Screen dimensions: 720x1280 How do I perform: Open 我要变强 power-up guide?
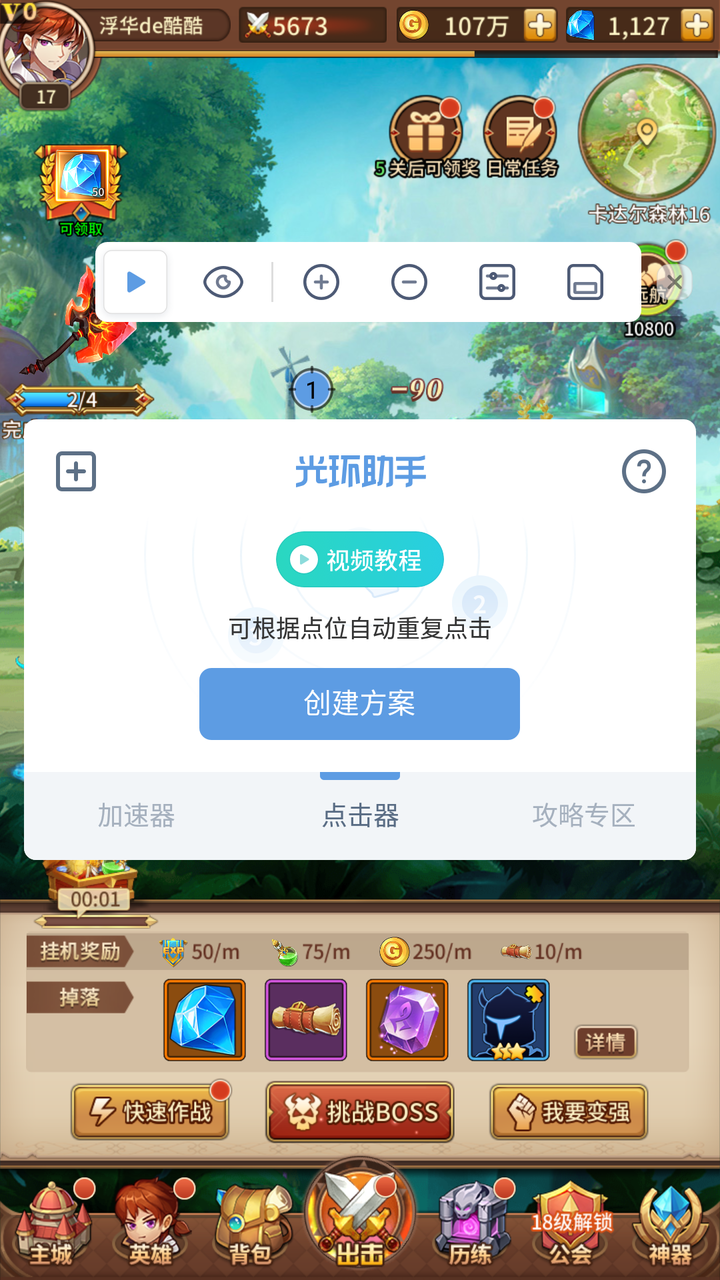tap(568, 1112)
